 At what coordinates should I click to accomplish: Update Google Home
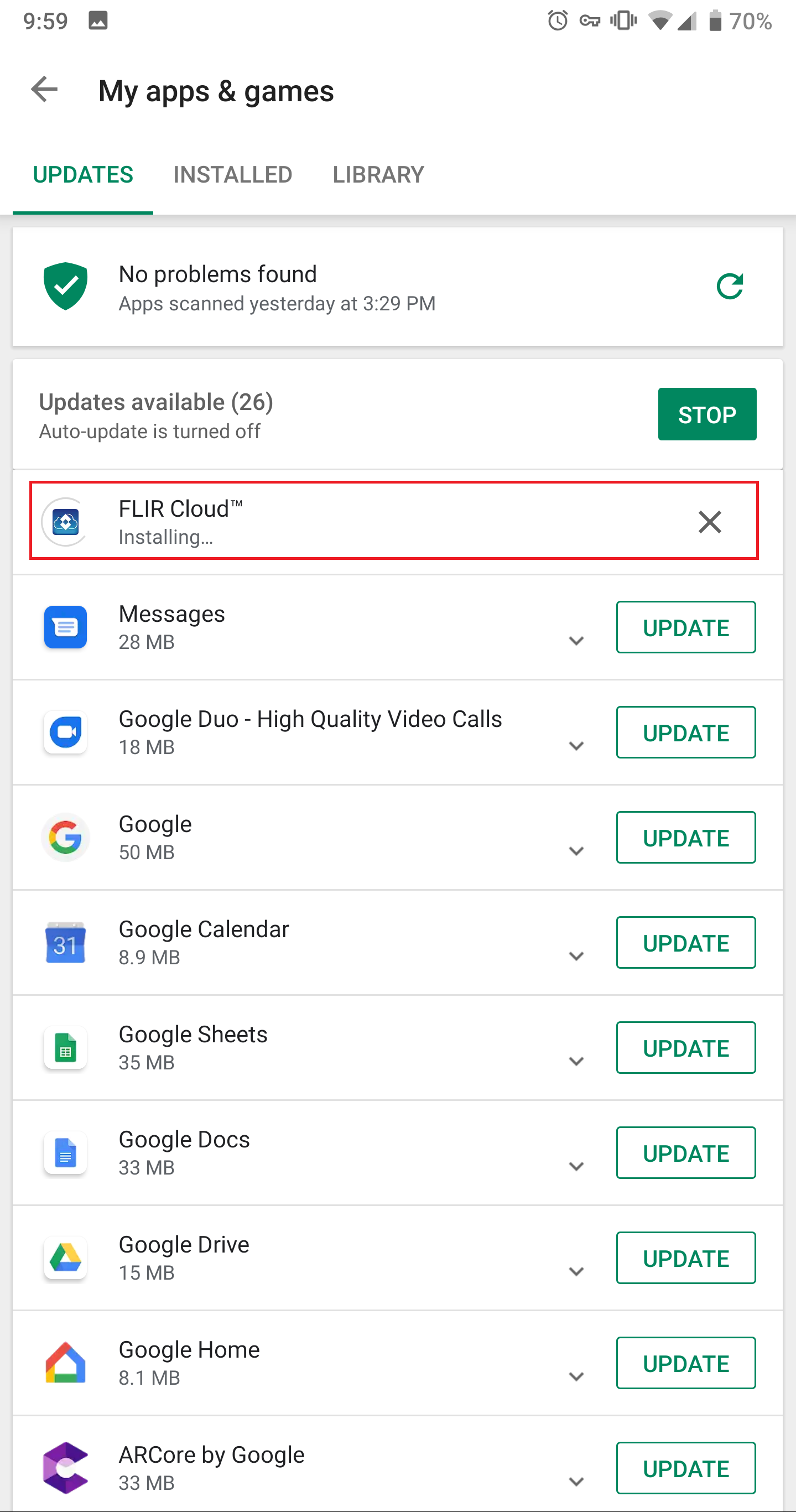coord(685,1363)
